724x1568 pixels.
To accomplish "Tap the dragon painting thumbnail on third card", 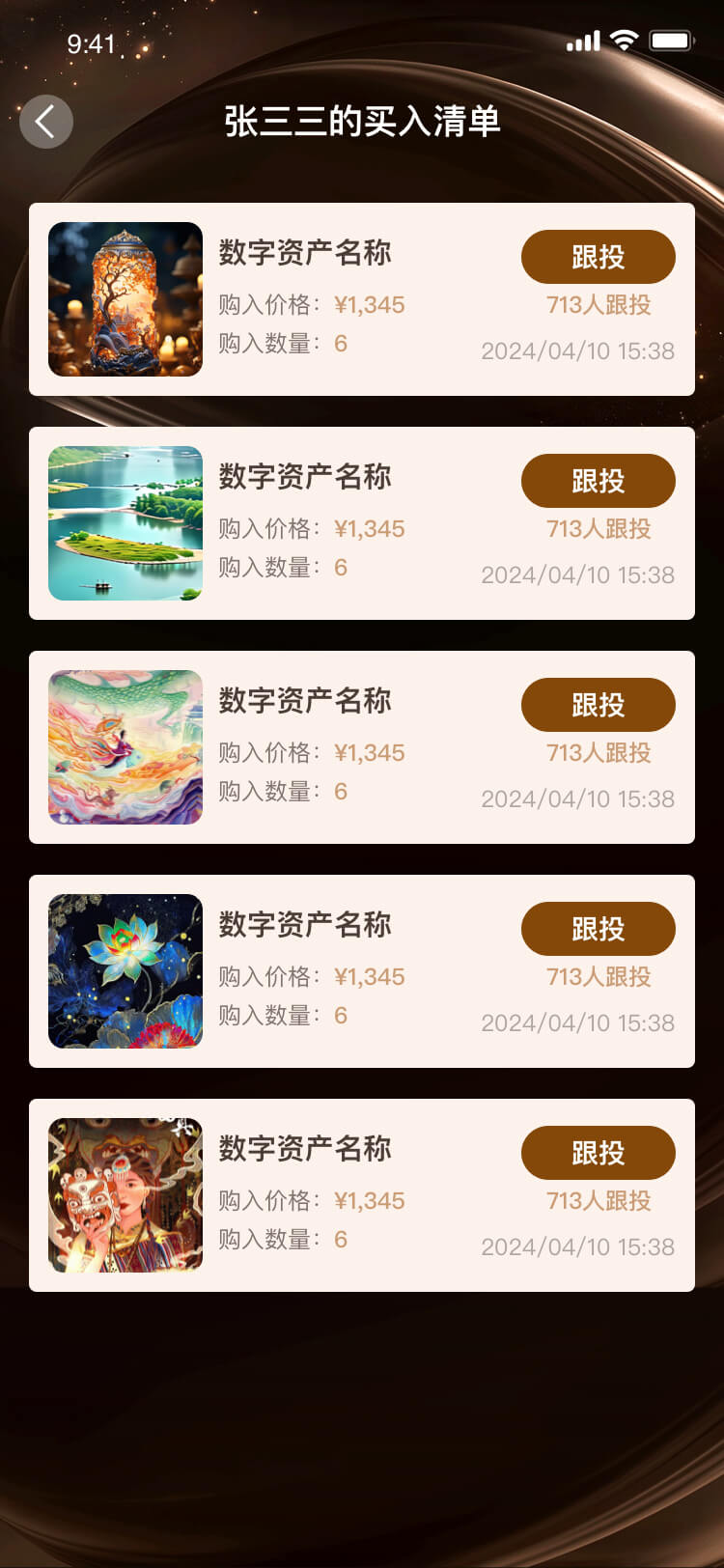I will click(125, 746).
